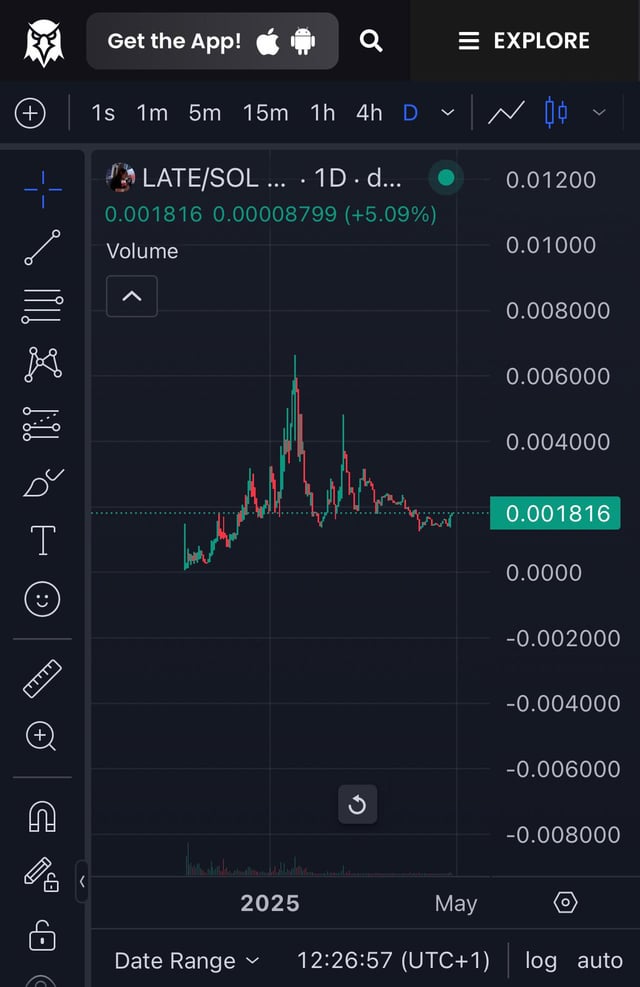Add a symbol to compare via the plus icon
Image resolution: width=640 pixels, height=987 pixels.
click(x=31, y=113)
